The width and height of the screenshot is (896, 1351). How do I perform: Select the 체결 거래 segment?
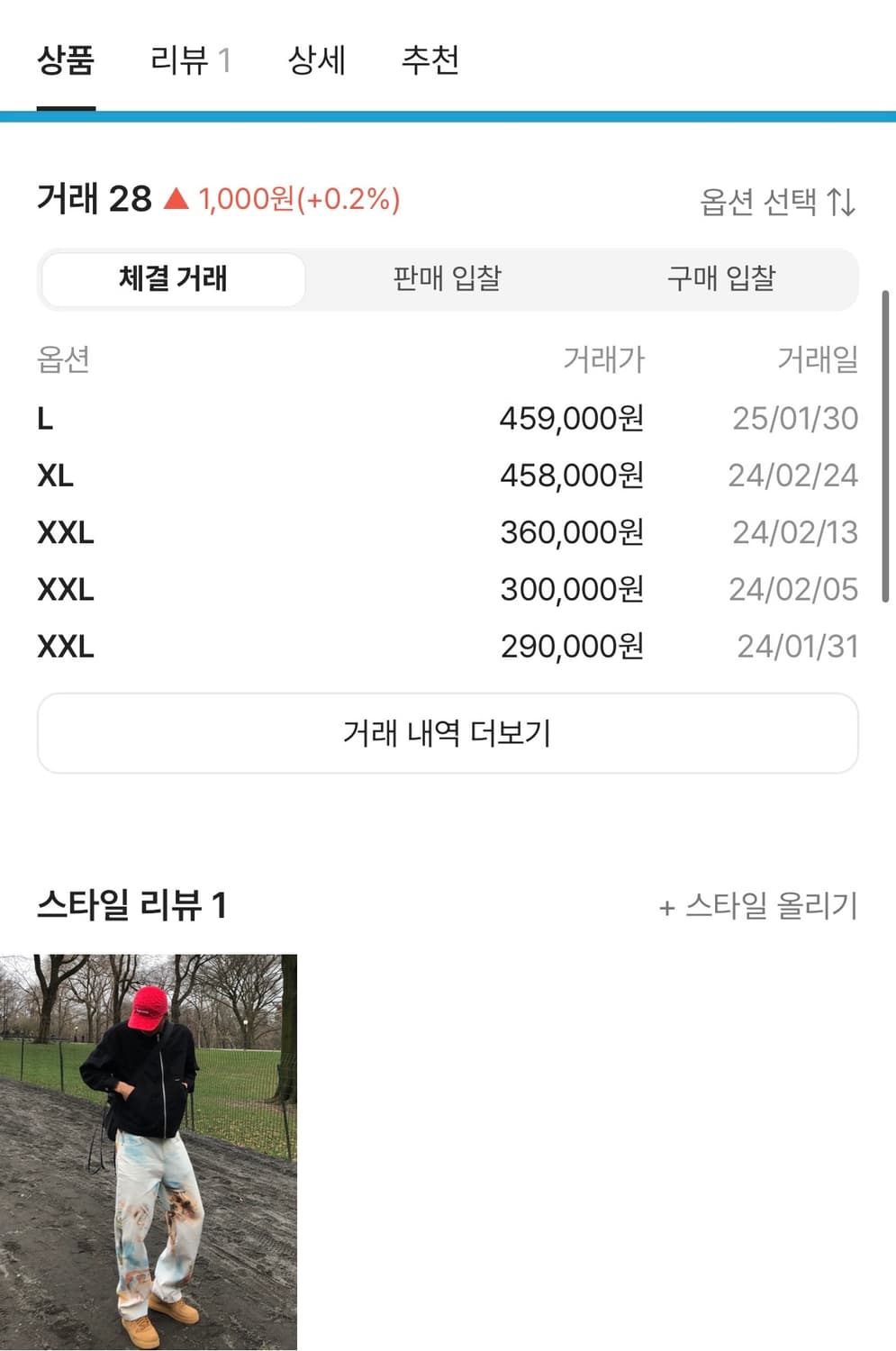coord(171,279)
